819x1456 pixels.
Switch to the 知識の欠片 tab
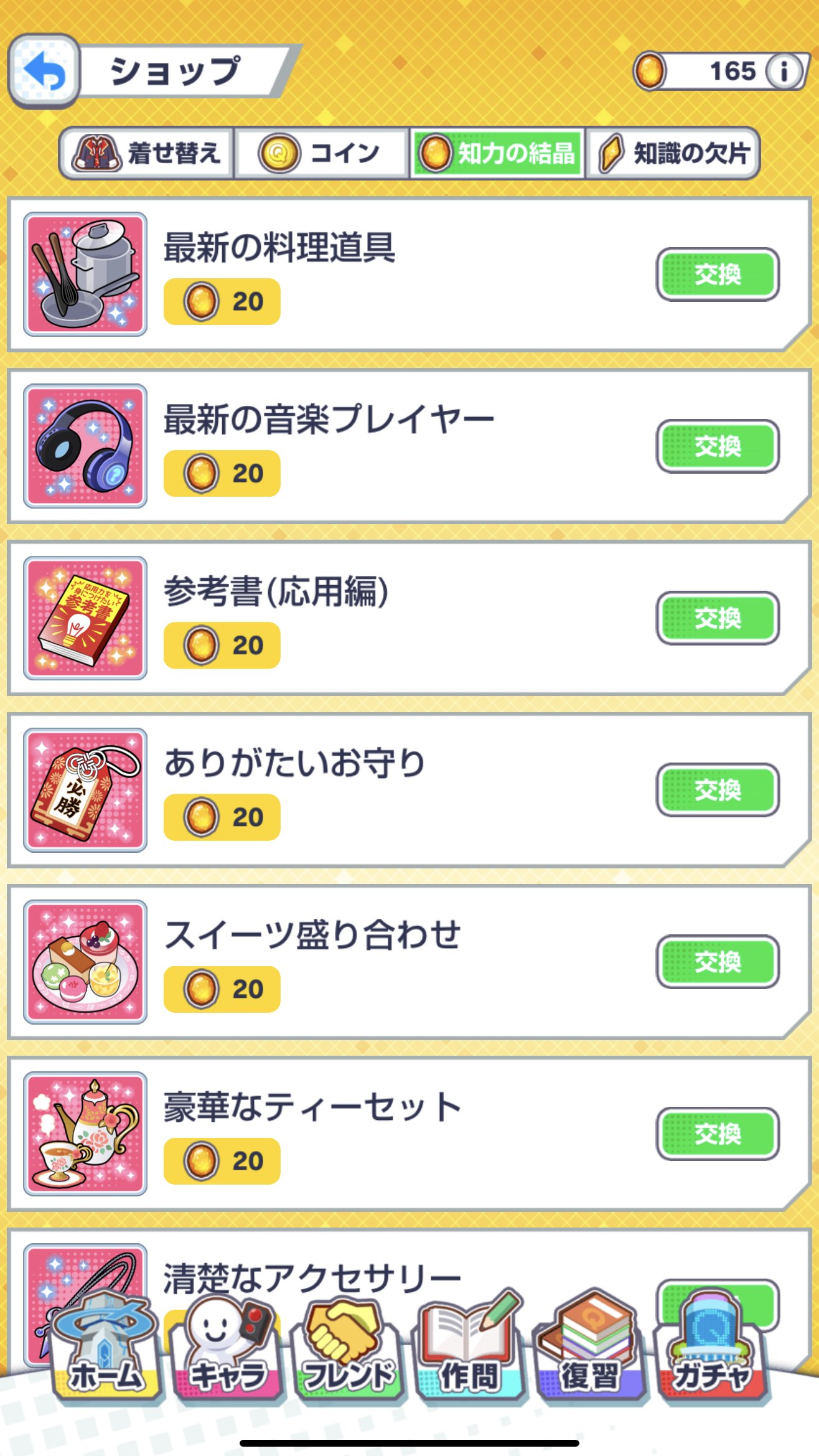(x=672, y=153)
